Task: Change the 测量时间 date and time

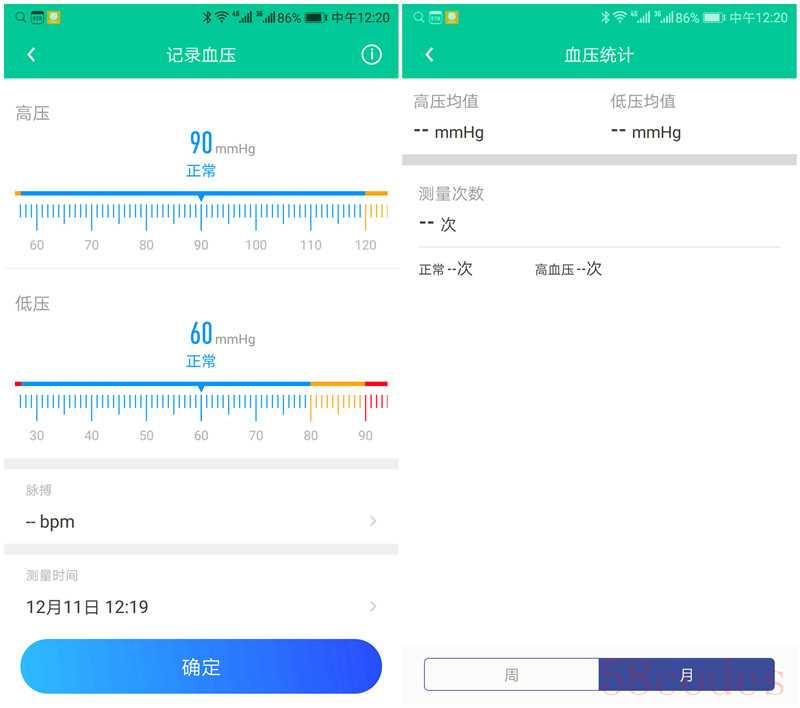Action: pyautogui.click(x=201, y=606)
